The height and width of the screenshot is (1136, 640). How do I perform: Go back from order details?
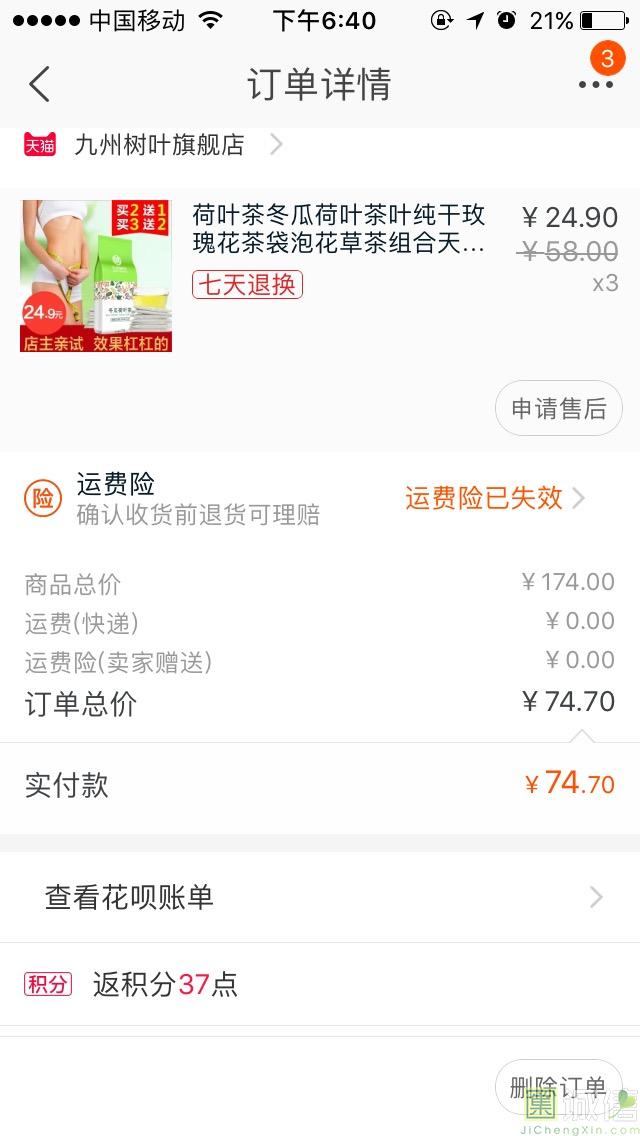coord(40,84)
